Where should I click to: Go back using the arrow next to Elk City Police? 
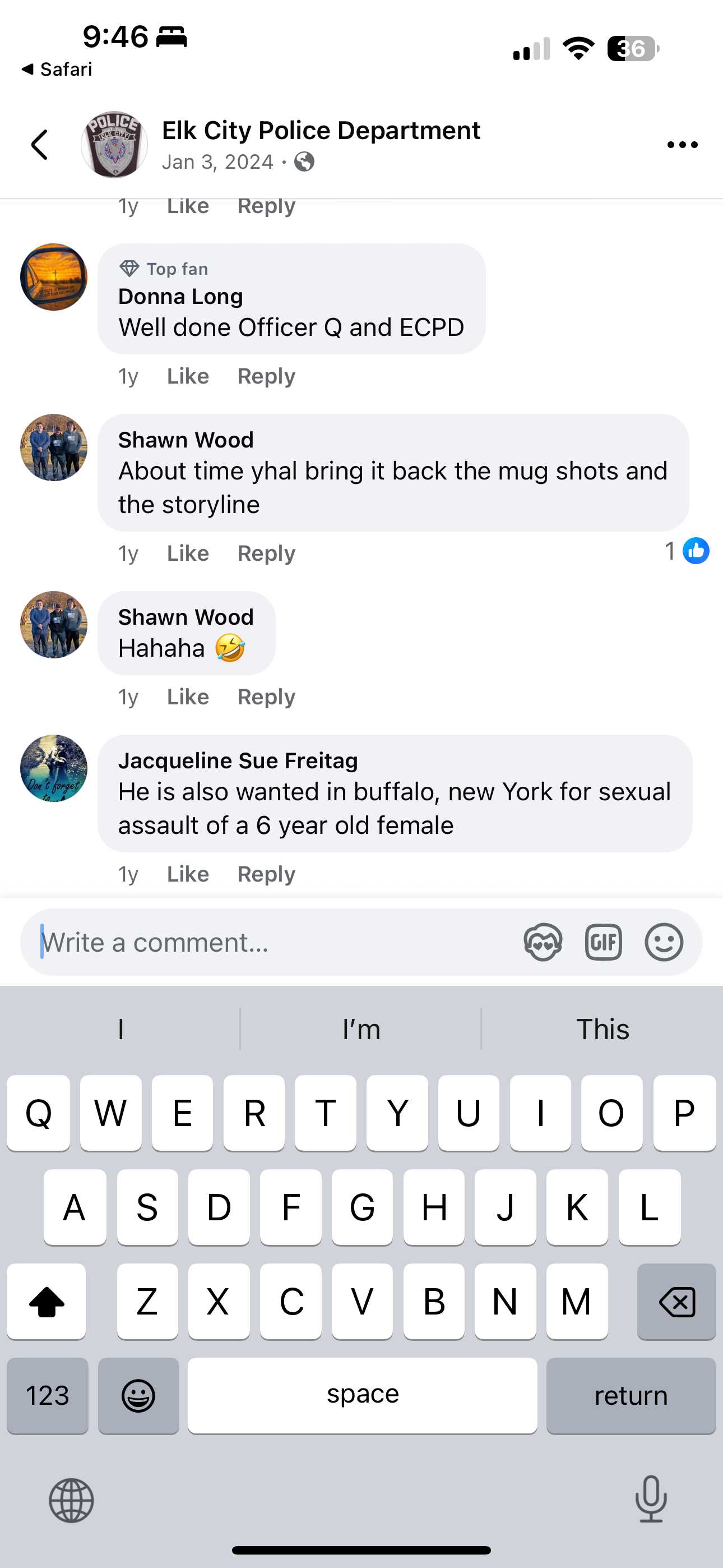coord(40,145)
